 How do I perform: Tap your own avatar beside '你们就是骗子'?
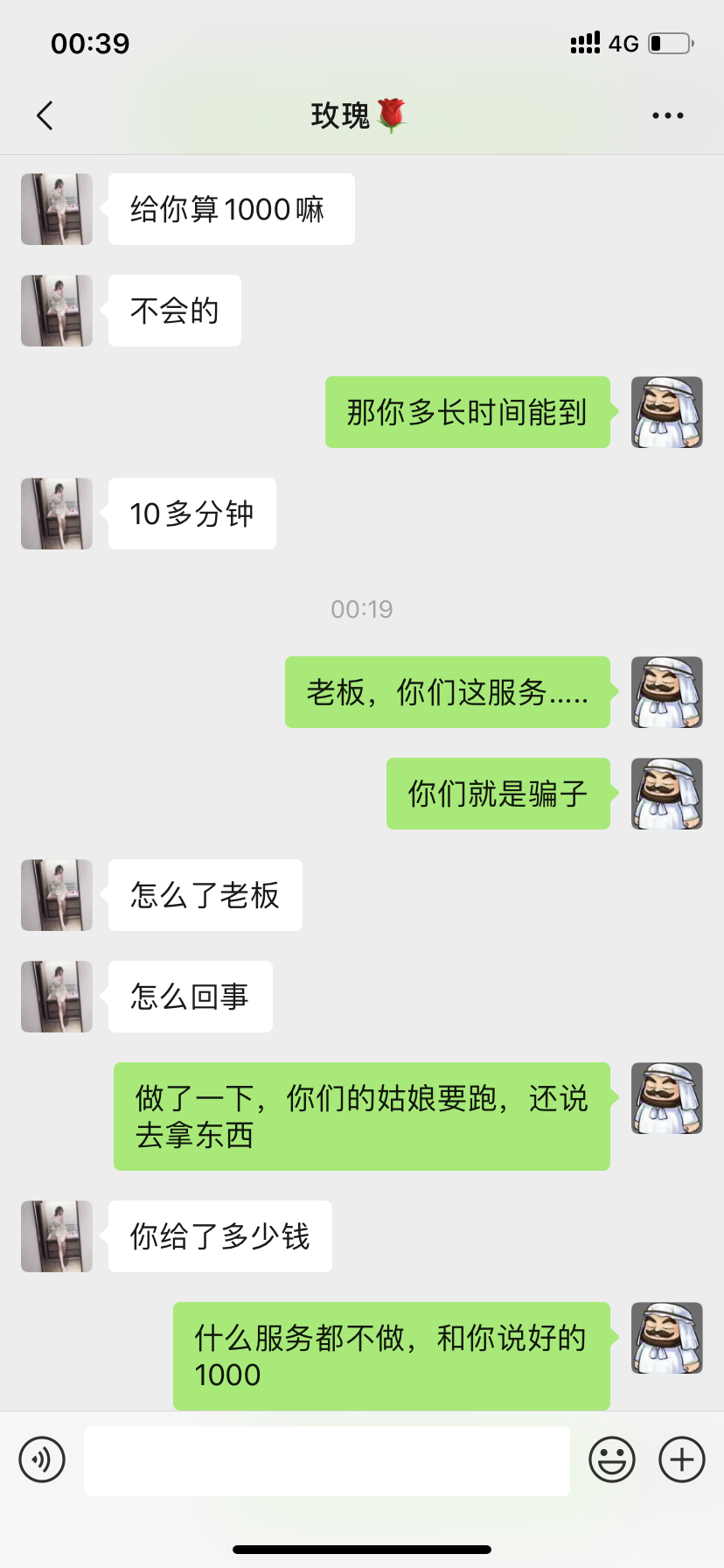(x=665, y=794)
